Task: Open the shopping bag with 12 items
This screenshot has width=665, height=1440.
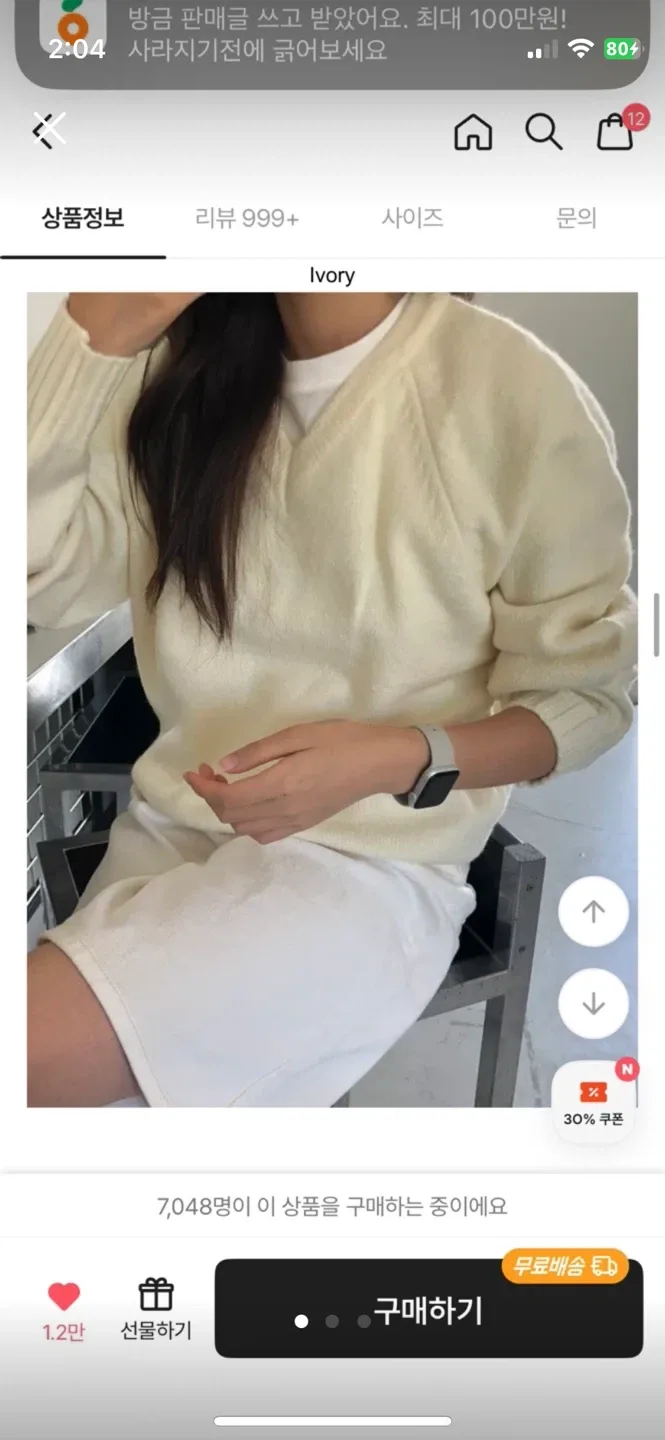Action: click(x=616, y=131)
